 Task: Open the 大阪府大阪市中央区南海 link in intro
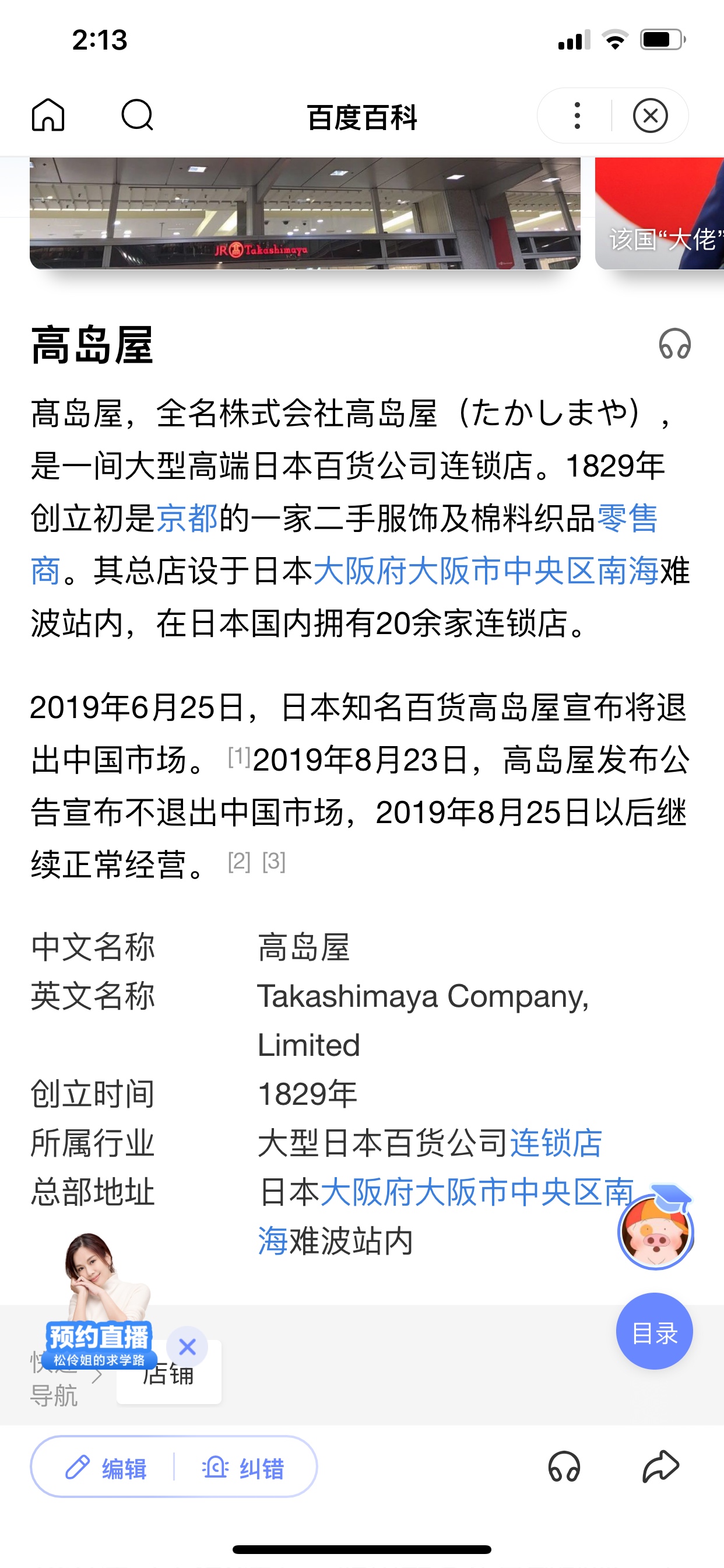486,571
